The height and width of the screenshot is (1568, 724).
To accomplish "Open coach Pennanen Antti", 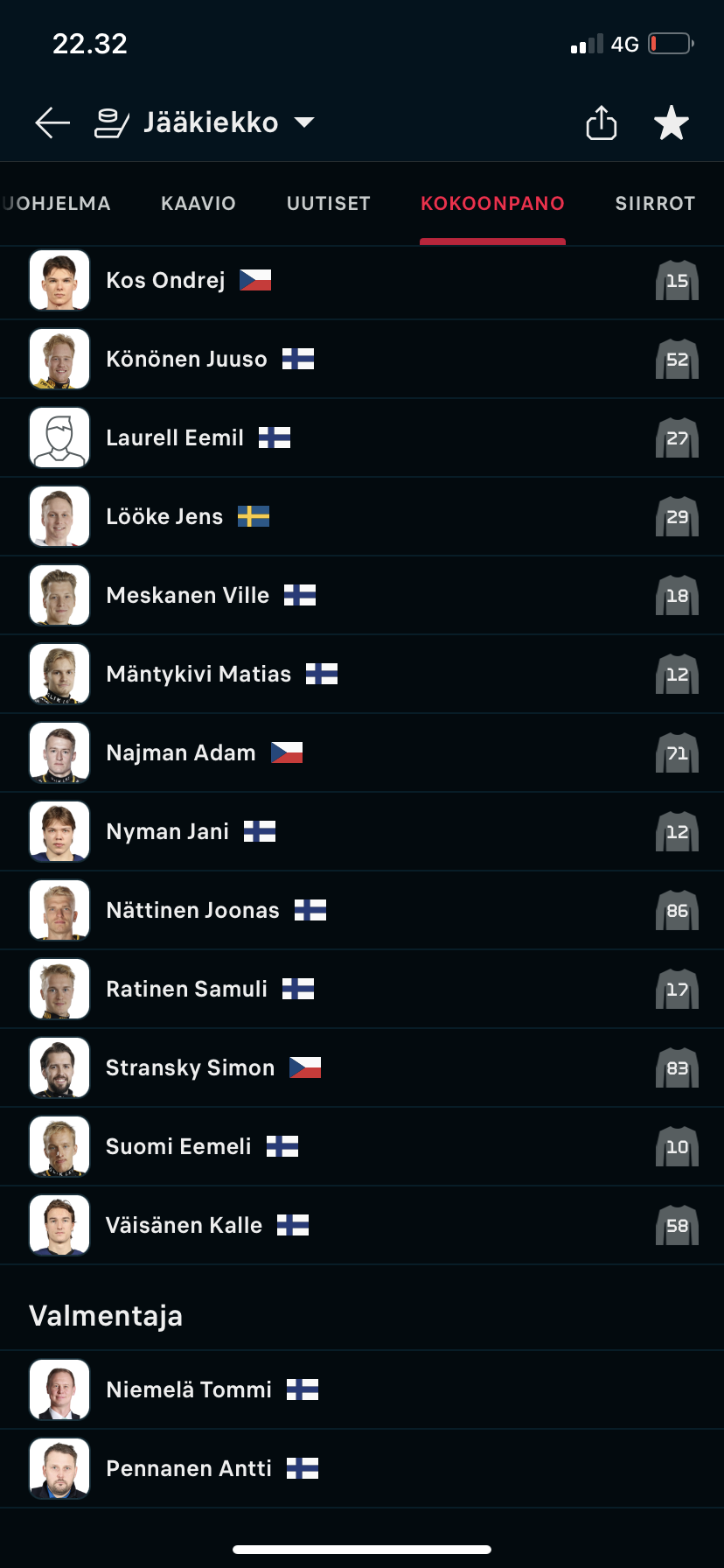I will pyautogui.click(x=362, y=1468).
